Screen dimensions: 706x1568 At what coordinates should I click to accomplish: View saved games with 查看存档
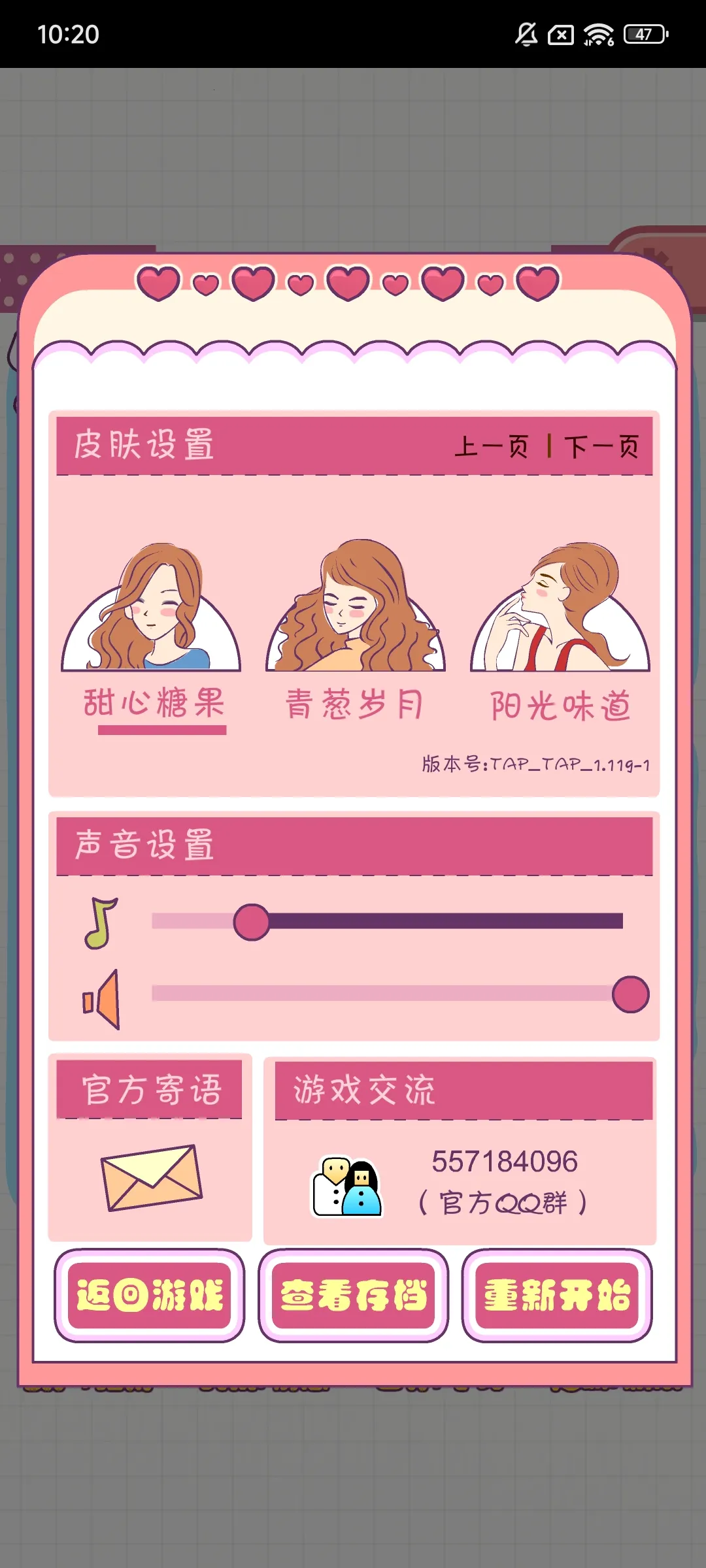pyautogui.click(x=354, y=1296)
